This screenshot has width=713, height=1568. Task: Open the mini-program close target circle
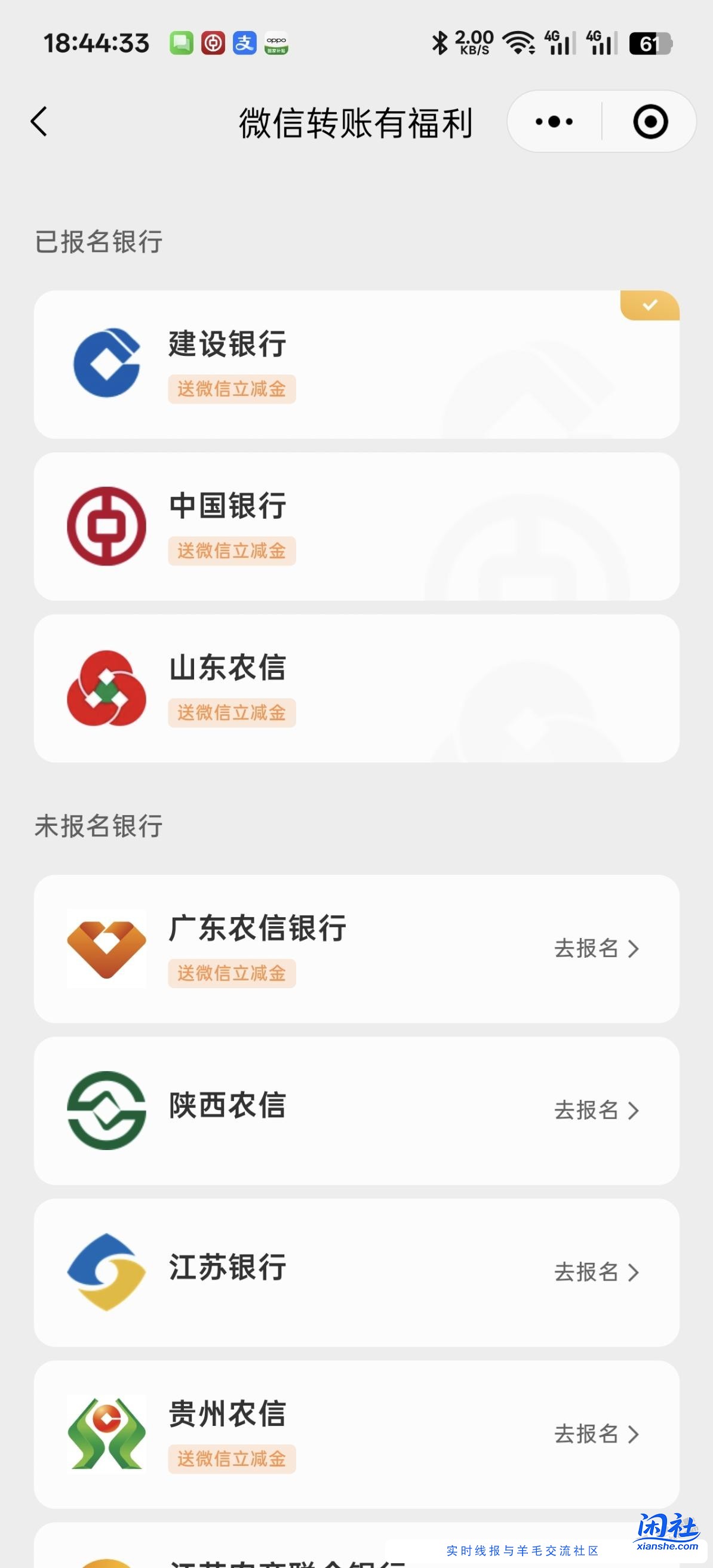[x=650, y=121]
